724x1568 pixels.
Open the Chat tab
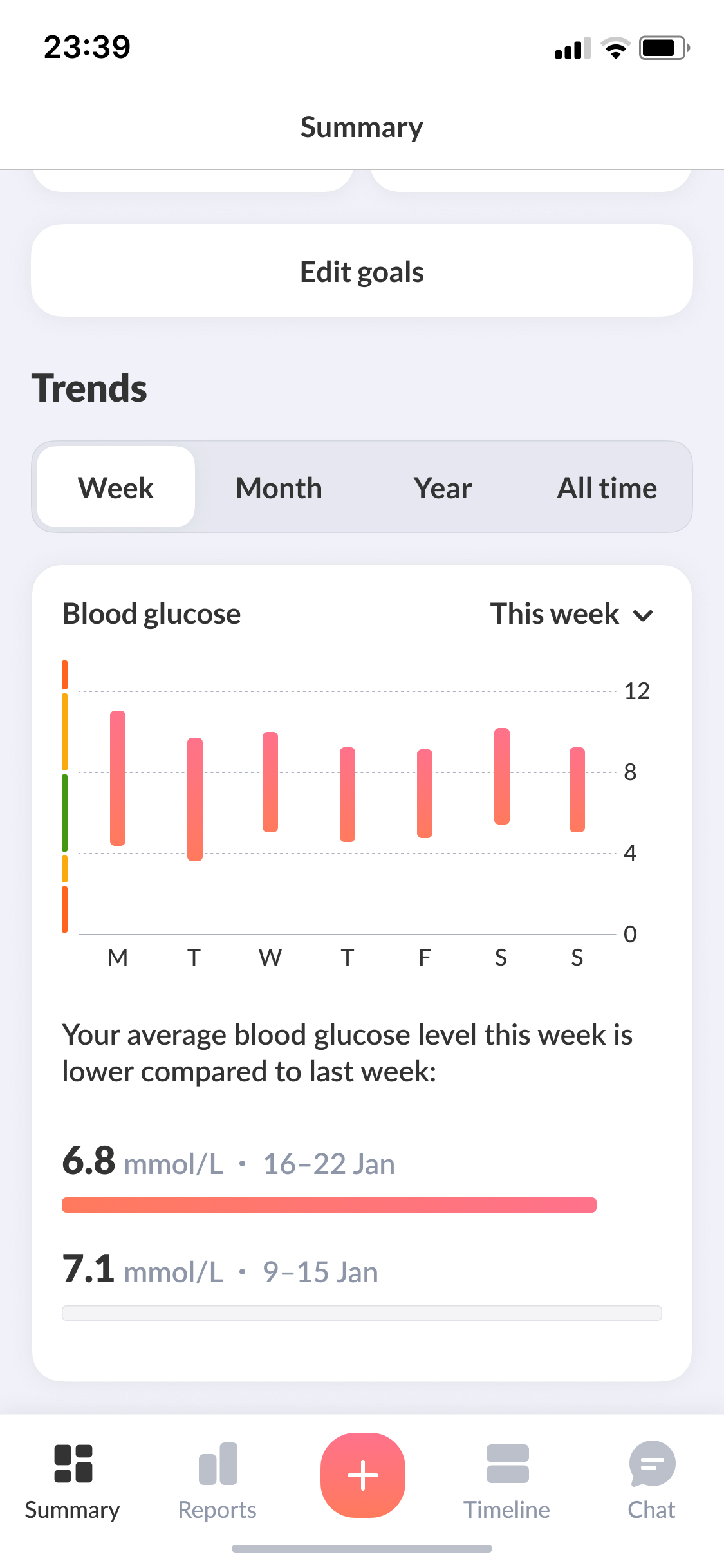[651, 1480]
